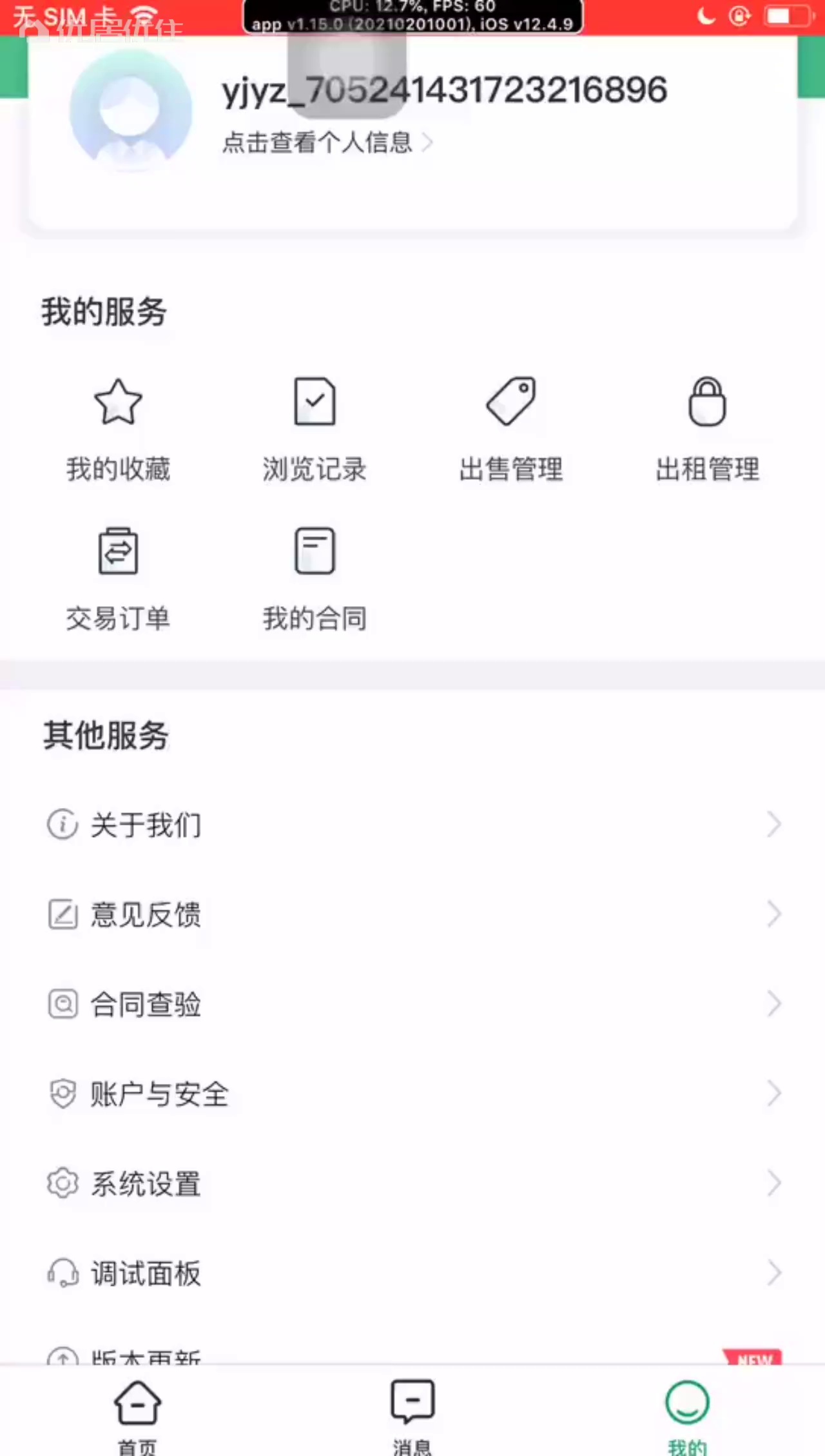825x1456 pixels.
Task: Open 出租管理 rental management
Action: 707,429
